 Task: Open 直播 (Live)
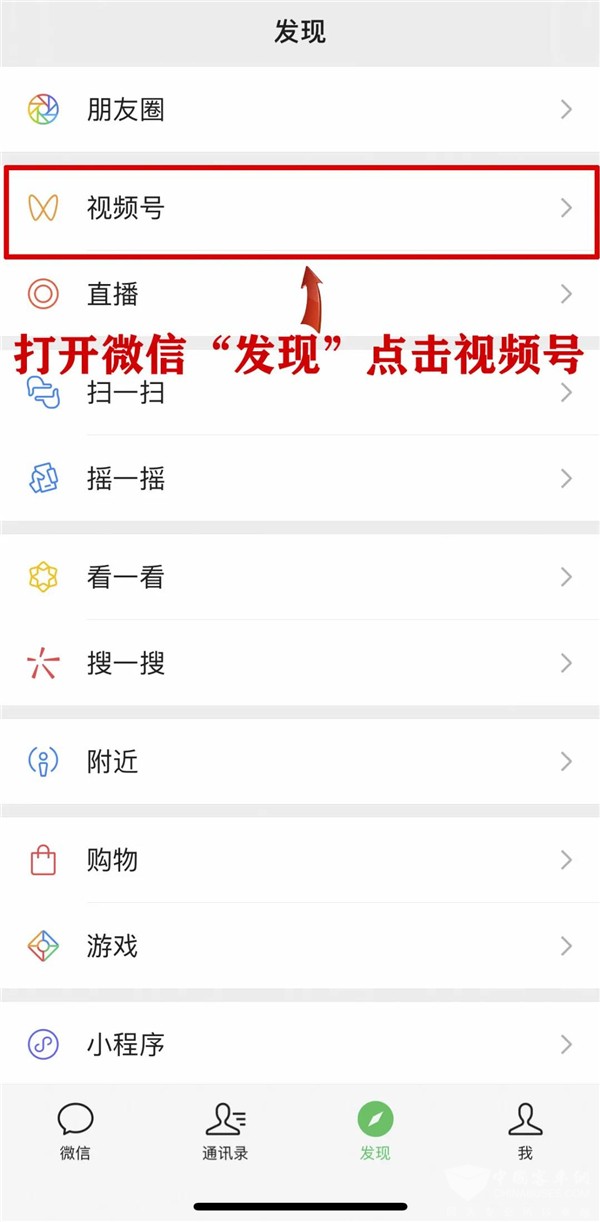tap(300, 294)
